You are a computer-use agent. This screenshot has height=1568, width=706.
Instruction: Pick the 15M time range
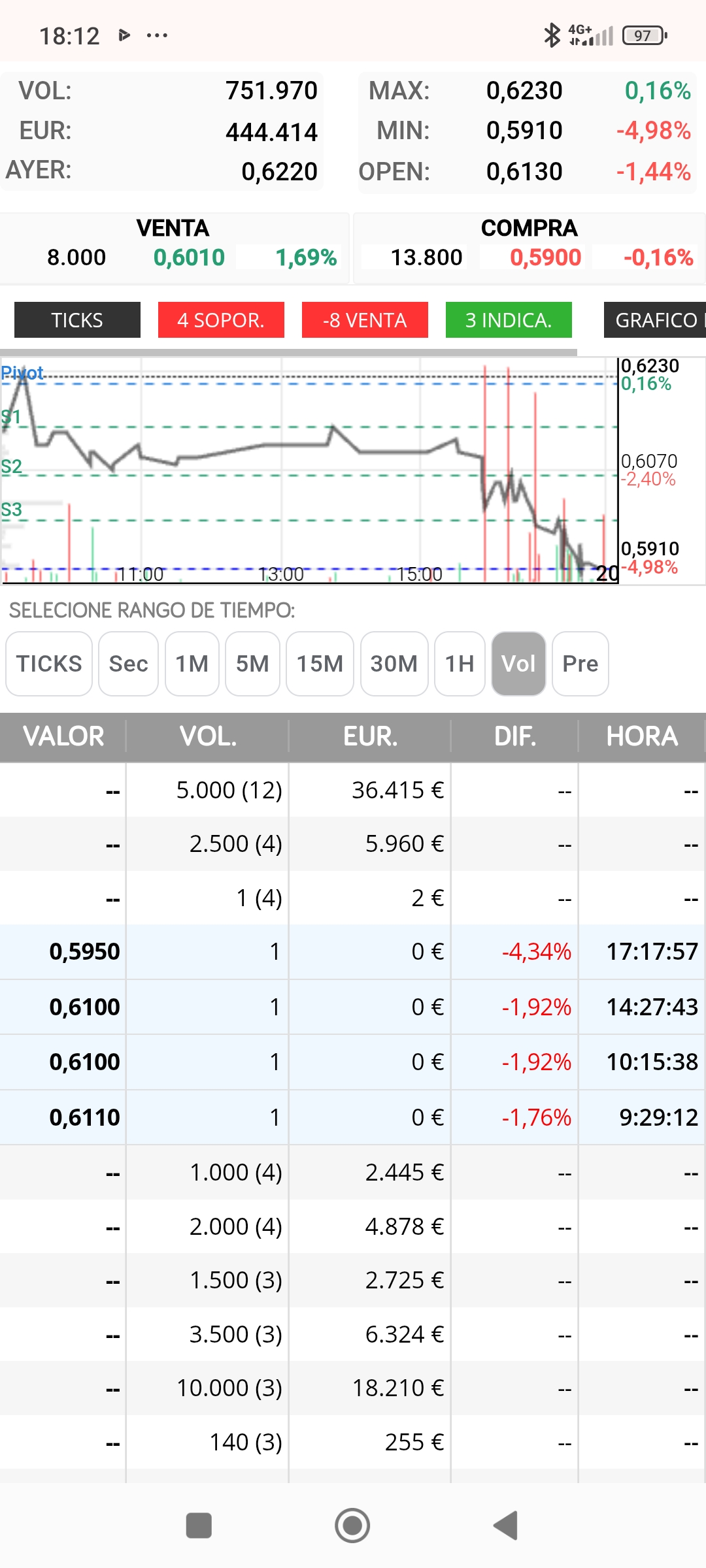[320, 664]
